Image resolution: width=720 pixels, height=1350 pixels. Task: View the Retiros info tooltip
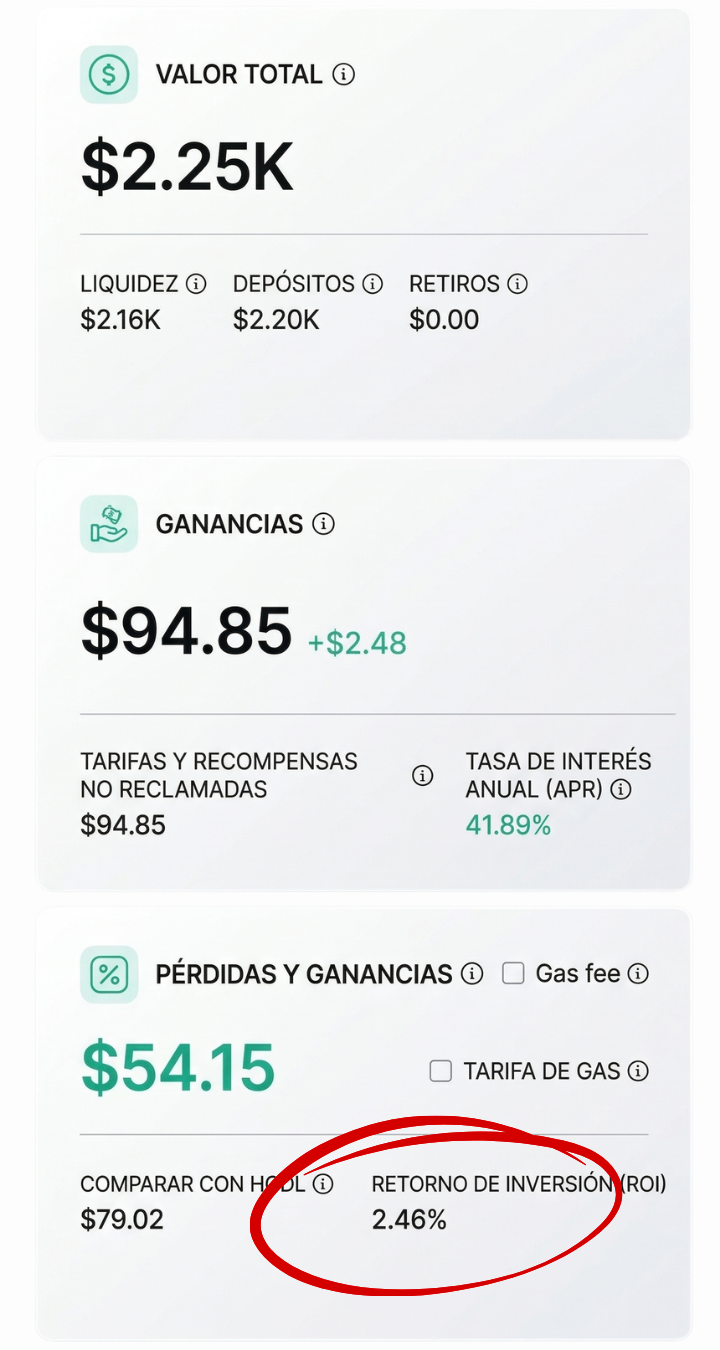pos(517,284)
